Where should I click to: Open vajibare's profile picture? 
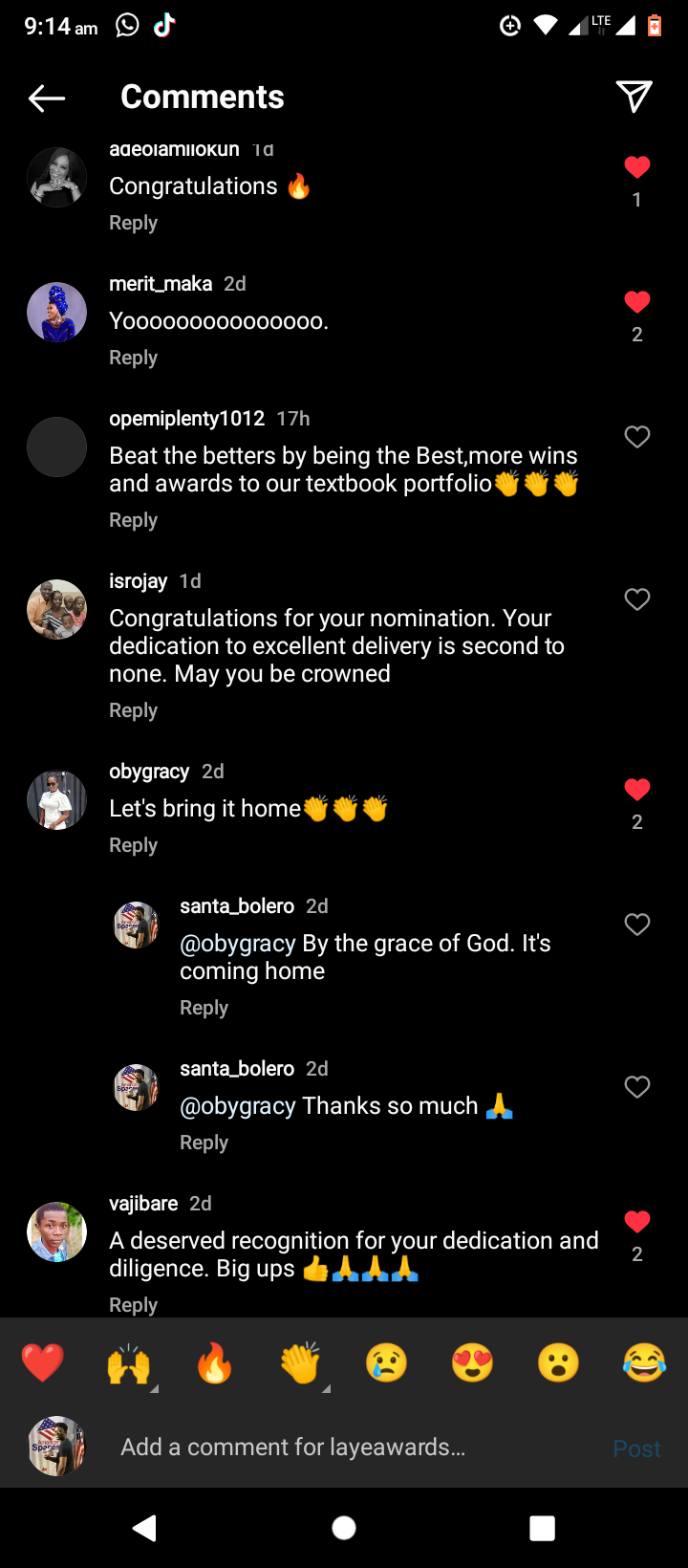coord(56,1231)
